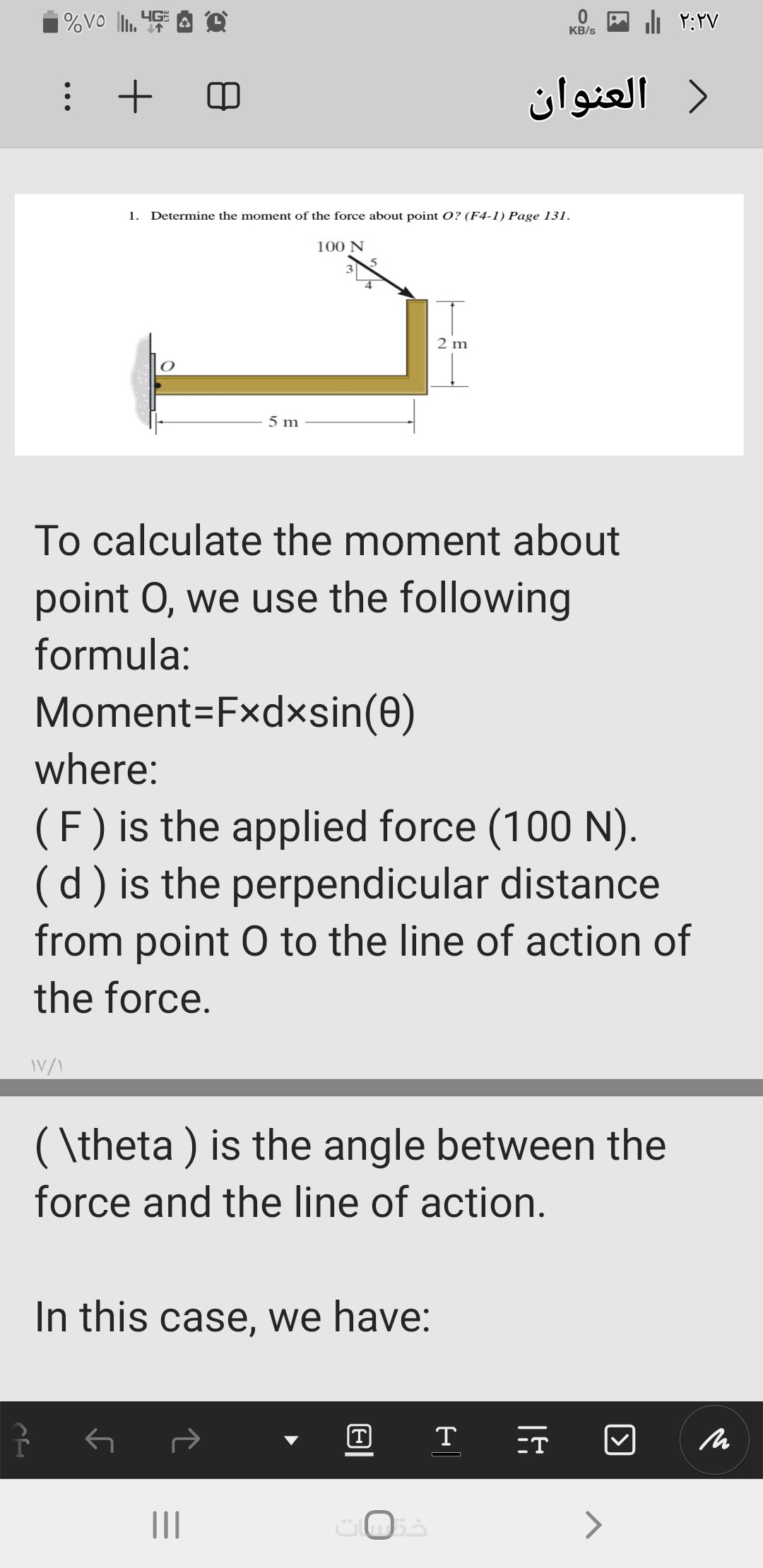763x1568 pixels.
Task: Undo the last edit
Action: pyautogui.click(x=99, y=1439)
